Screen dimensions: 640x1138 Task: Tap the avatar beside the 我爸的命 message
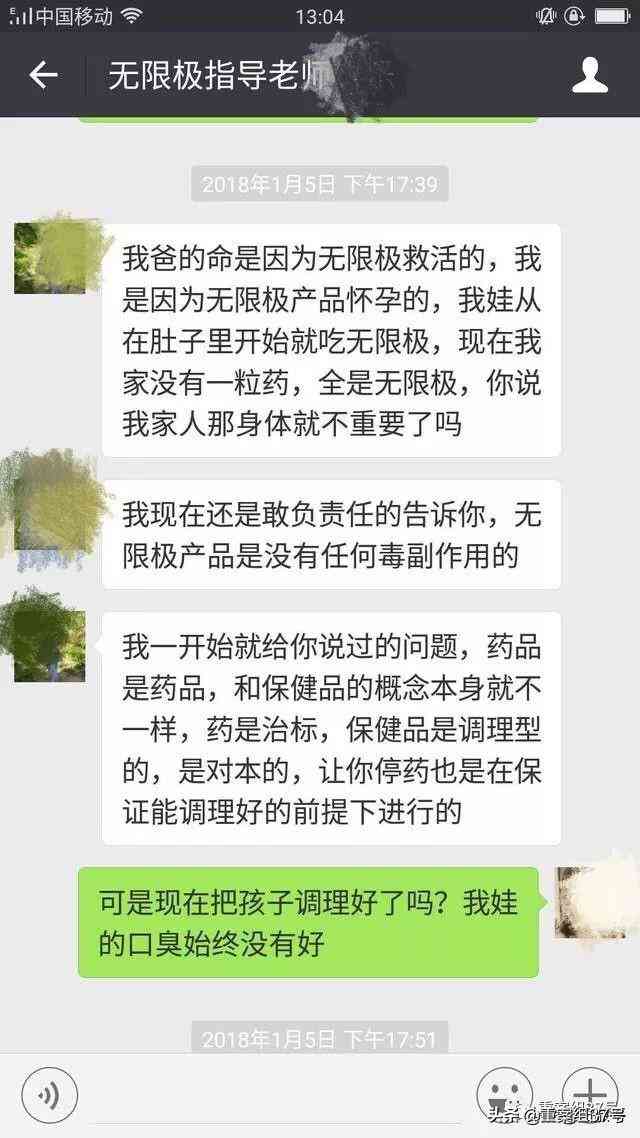coord(49,258)
